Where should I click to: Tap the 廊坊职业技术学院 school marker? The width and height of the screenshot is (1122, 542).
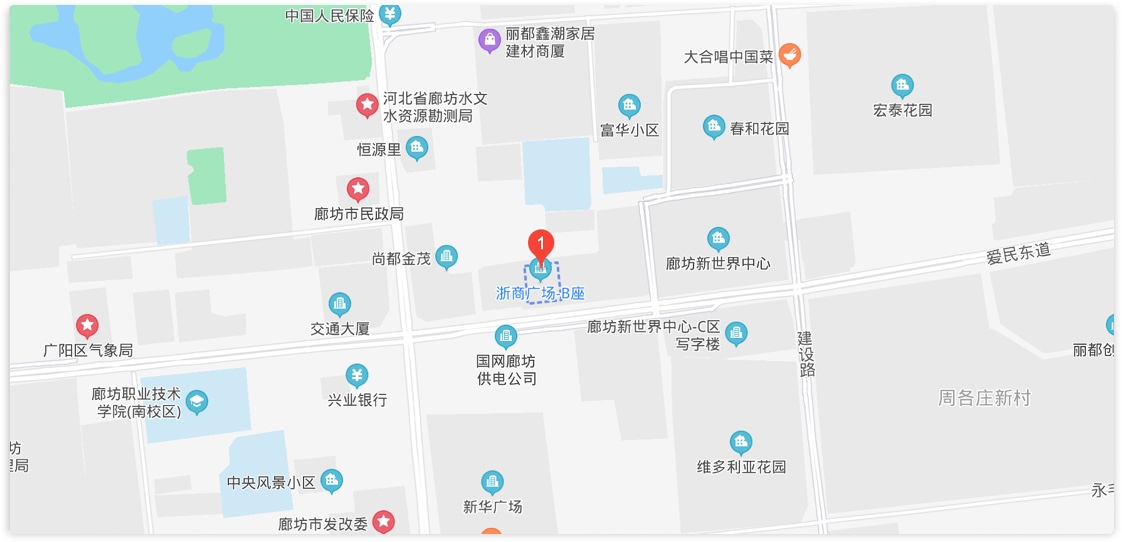click(x=197, y=402)
